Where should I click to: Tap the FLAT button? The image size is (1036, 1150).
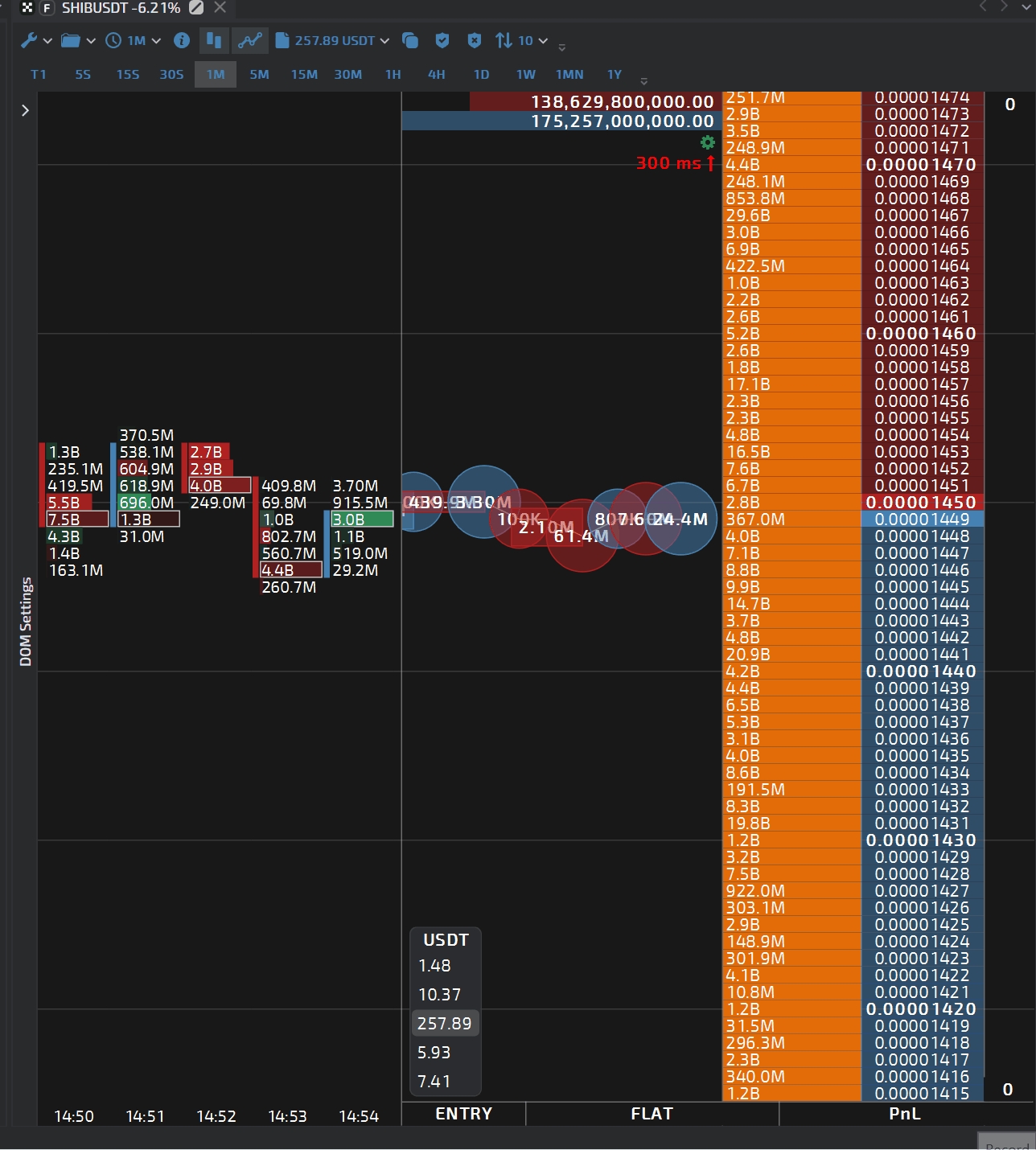(x=652, y=1114)
